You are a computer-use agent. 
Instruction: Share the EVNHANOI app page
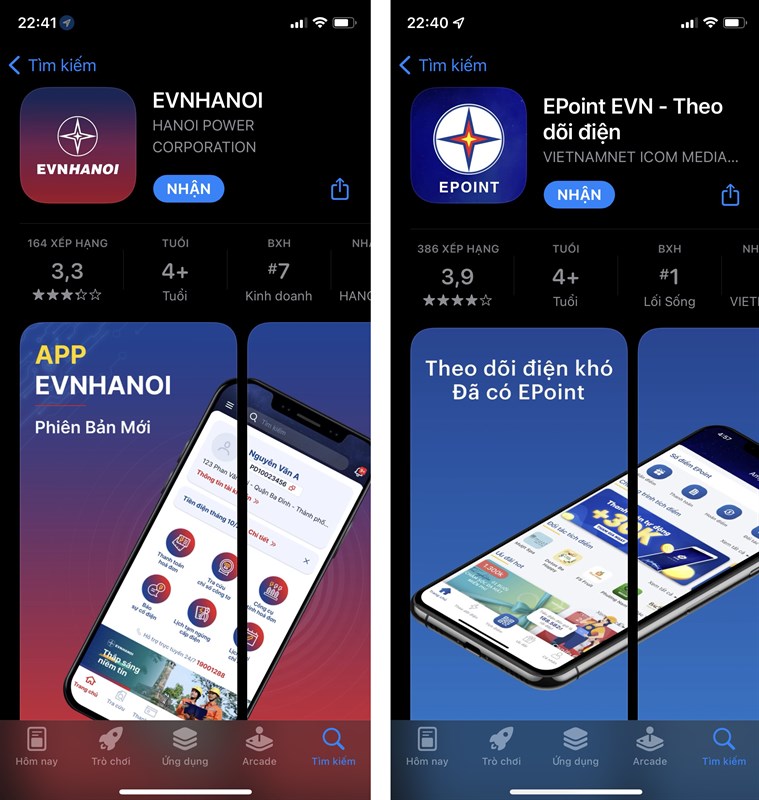coord(340,189)
